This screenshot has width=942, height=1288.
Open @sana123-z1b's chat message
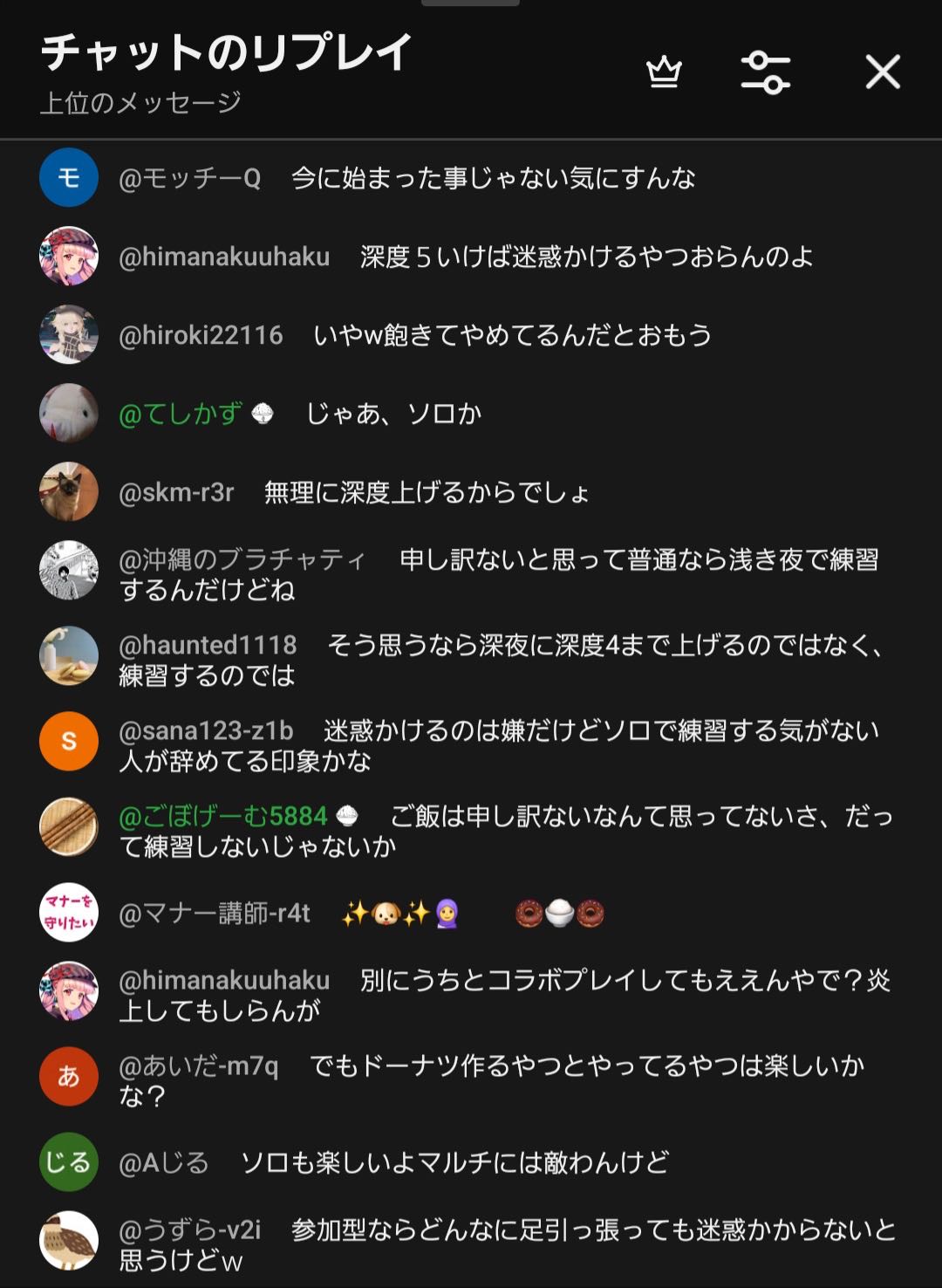tap(497, 744)
